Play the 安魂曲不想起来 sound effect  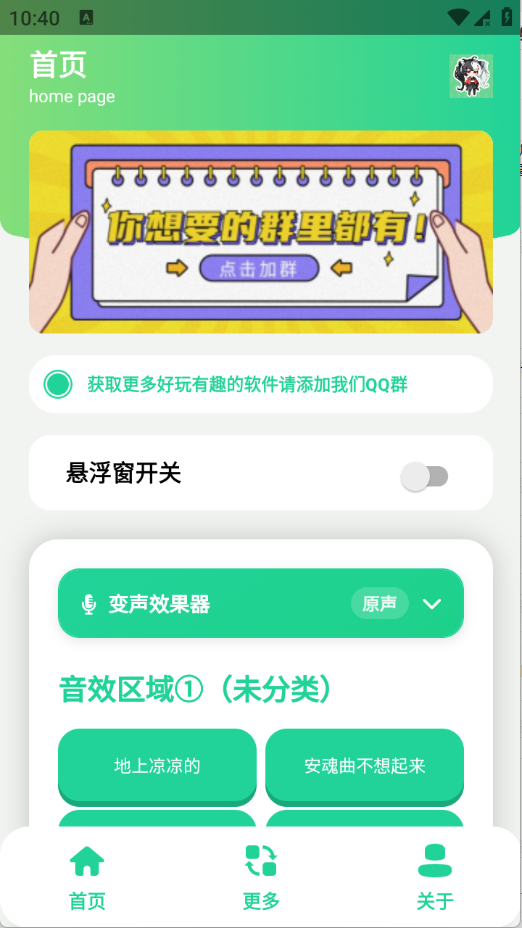365,767
